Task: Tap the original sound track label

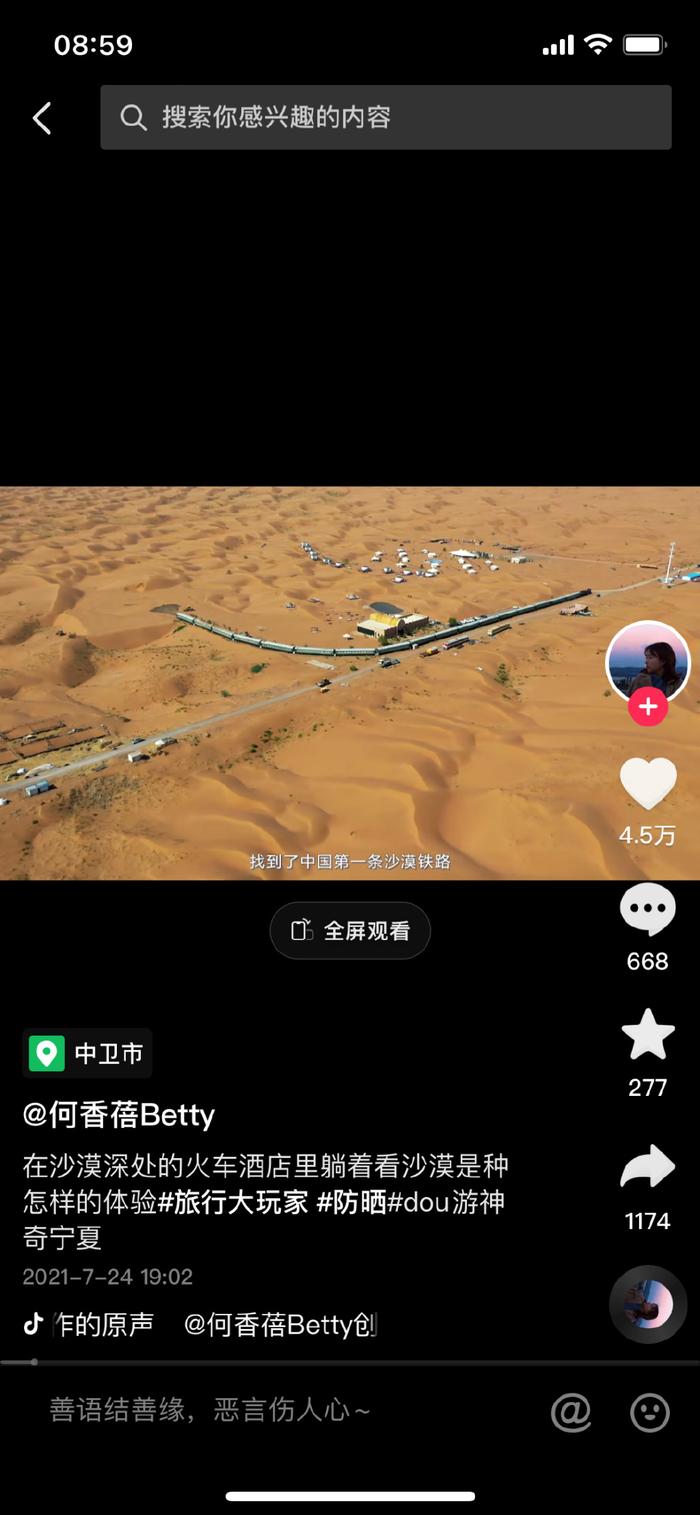Action: coord(200,1325)
